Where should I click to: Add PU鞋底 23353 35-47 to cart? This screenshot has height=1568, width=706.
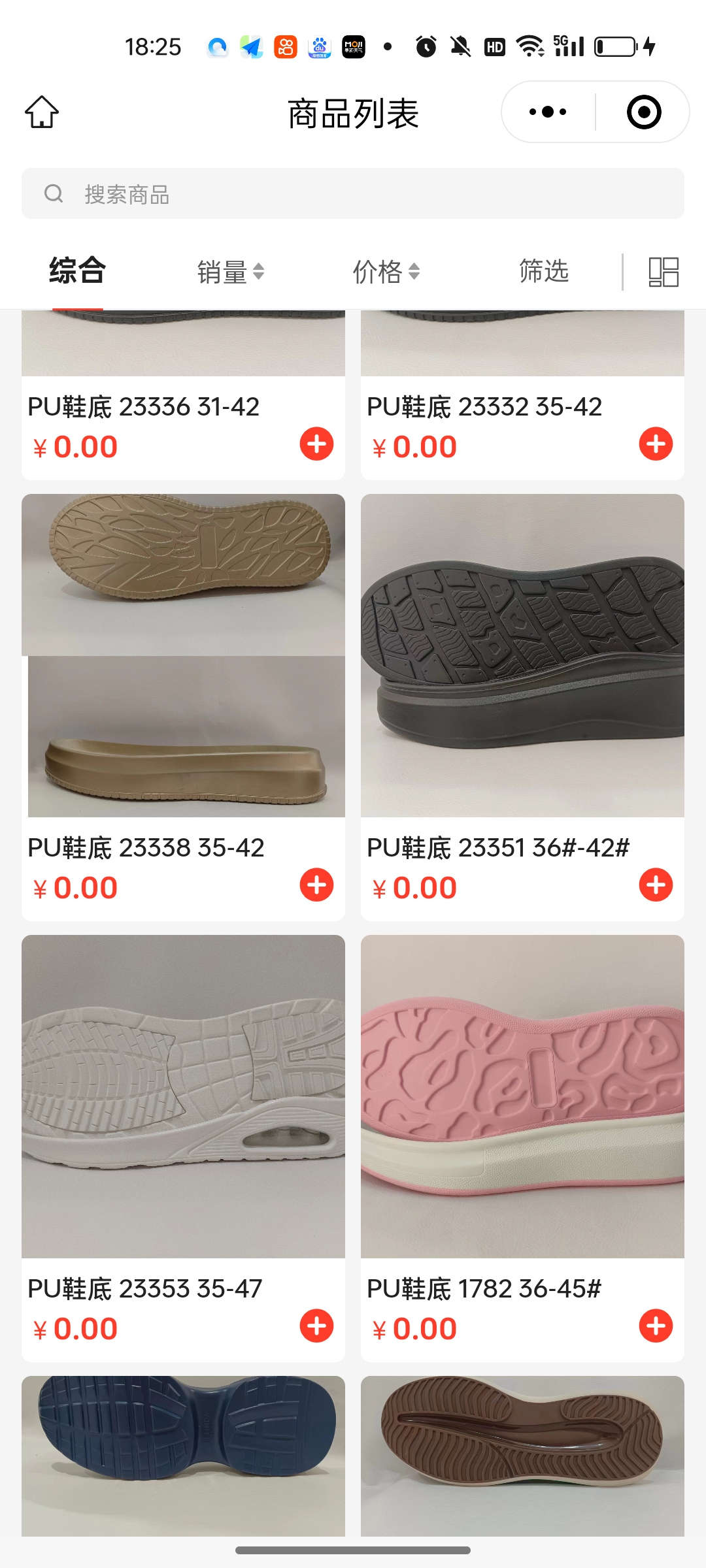316,1326
